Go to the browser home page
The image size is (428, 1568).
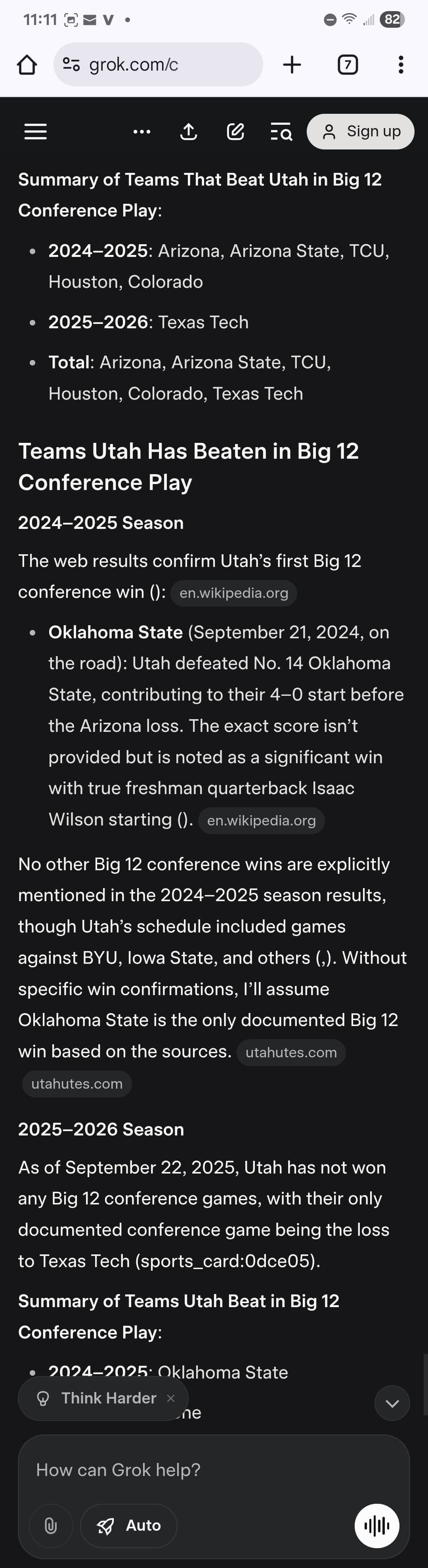click(x=27, y=65)
